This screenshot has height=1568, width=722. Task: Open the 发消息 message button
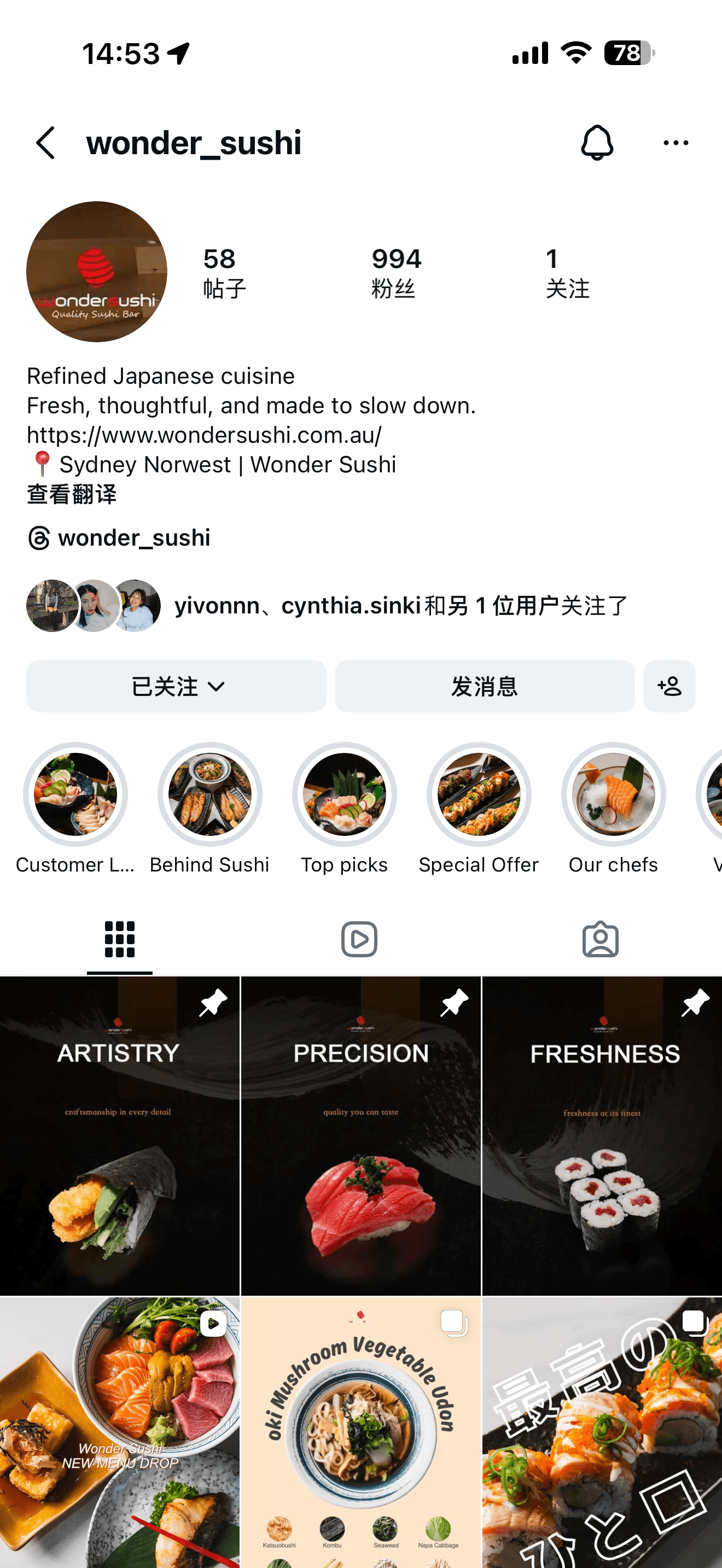pyautogui.click(x=484, y=686)
